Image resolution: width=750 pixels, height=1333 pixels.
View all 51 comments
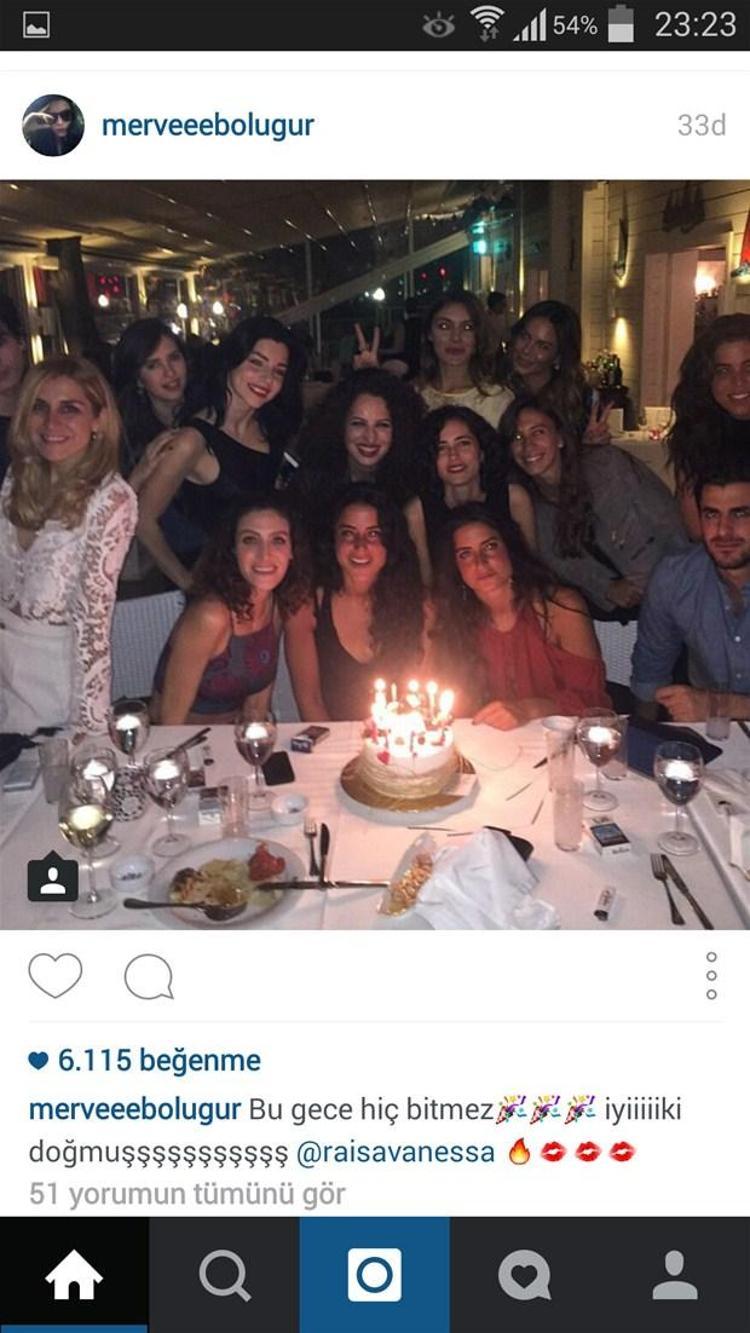pos(187,1193)
